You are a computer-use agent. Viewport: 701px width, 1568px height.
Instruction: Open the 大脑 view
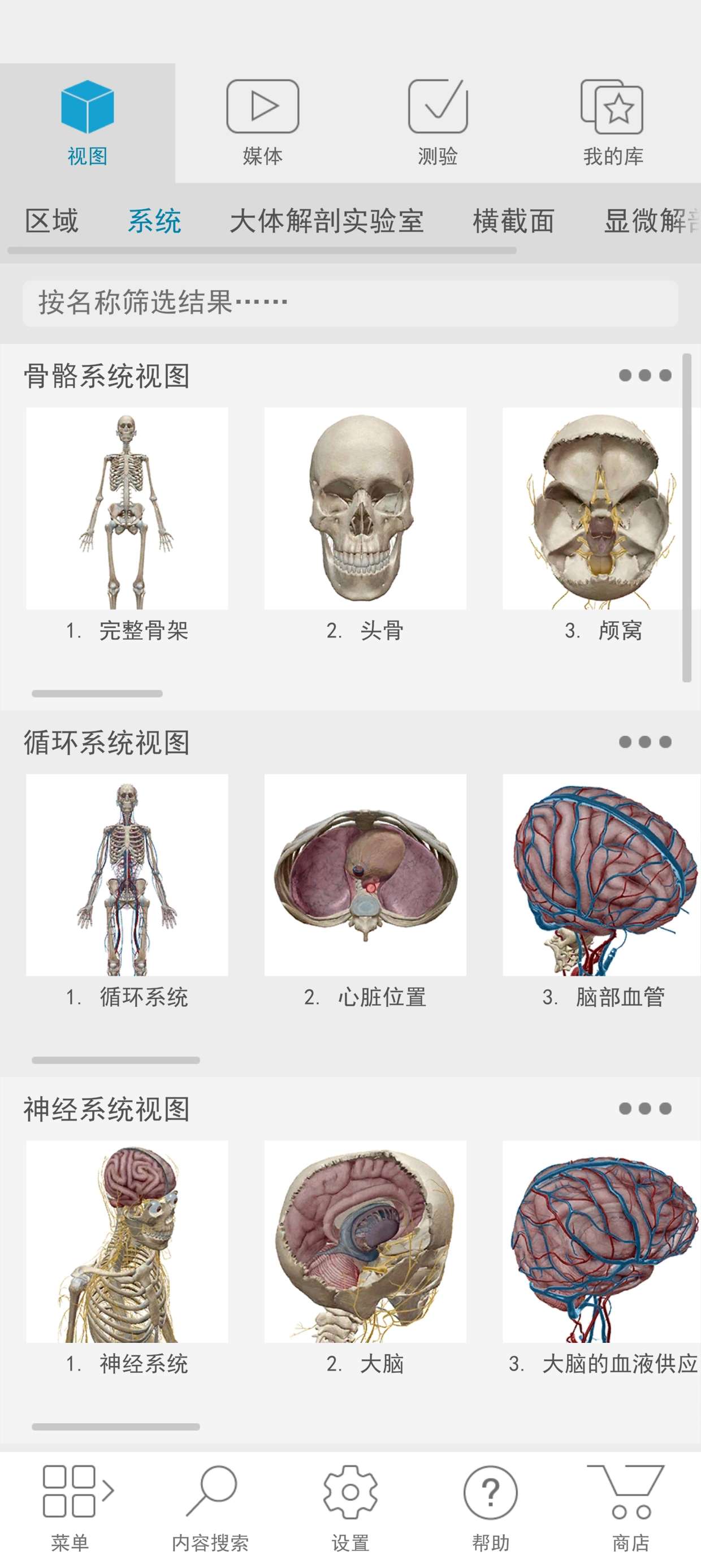[x=365, y=1242]
